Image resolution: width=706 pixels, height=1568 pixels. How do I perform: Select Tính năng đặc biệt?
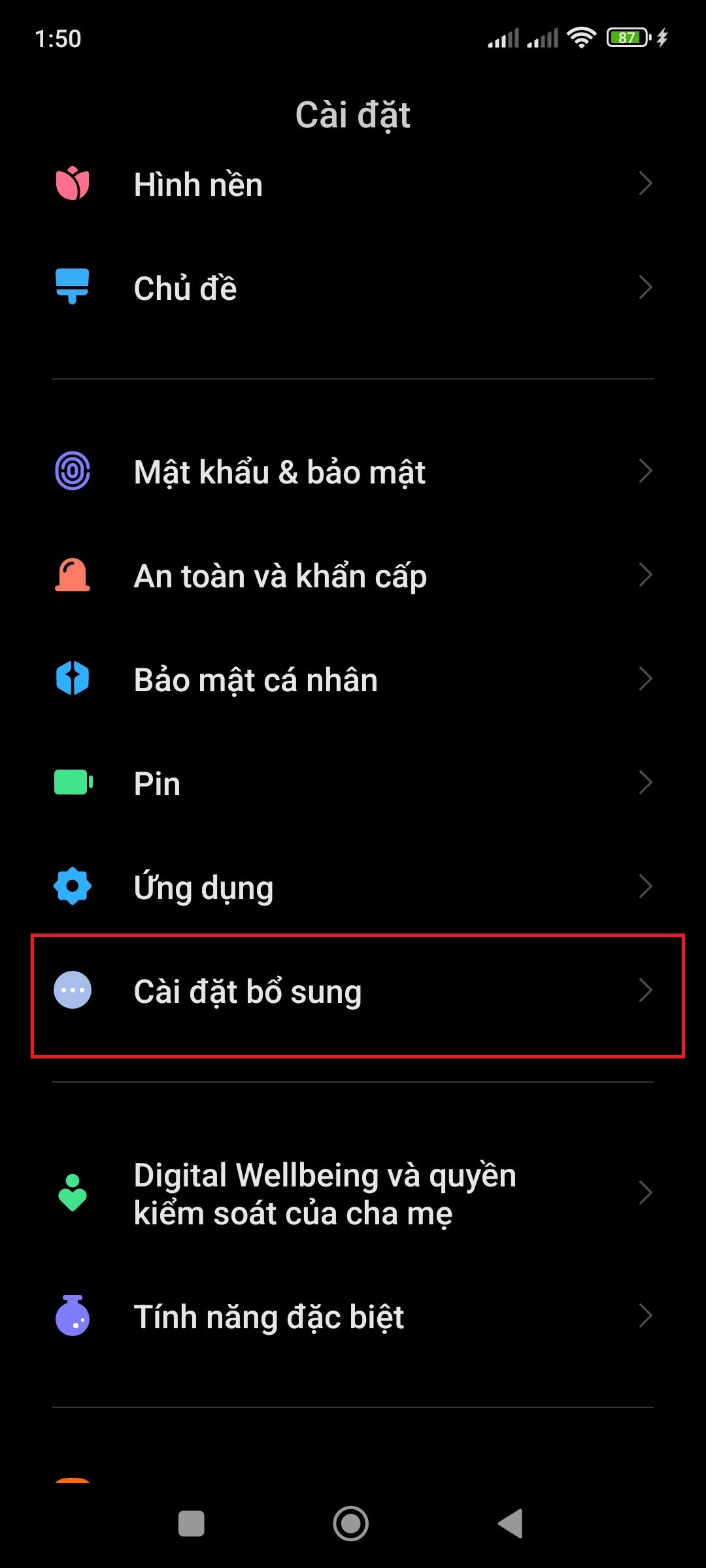pyautogui.click(x=353, y=1316)
